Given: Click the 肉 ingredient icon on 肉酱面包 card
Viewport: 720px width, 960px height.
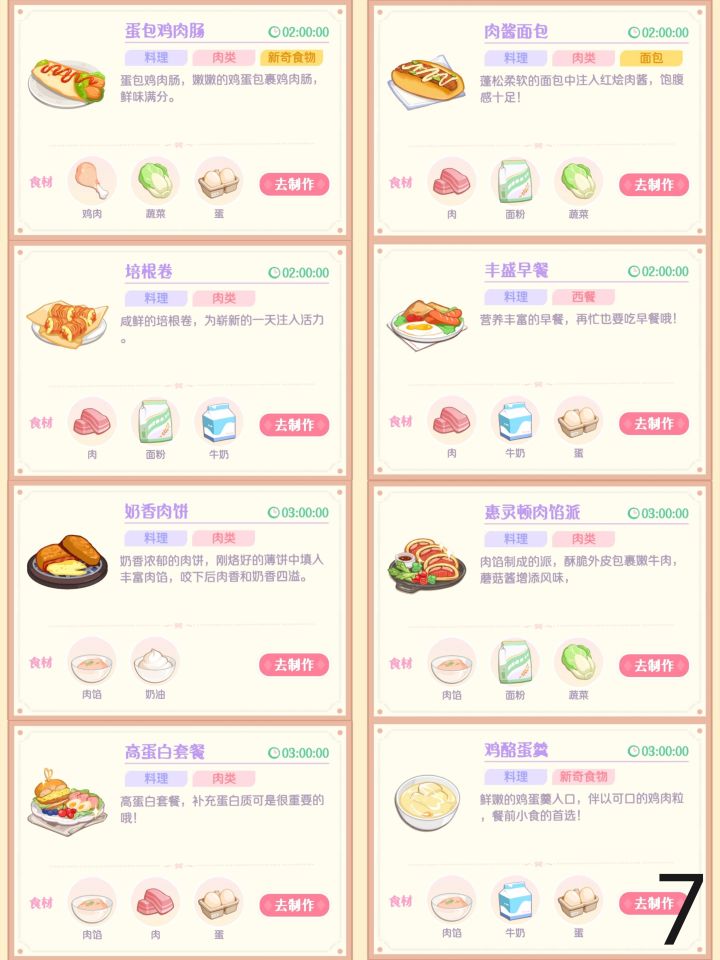Looking at the screenshot, I should tap(451, 179).
